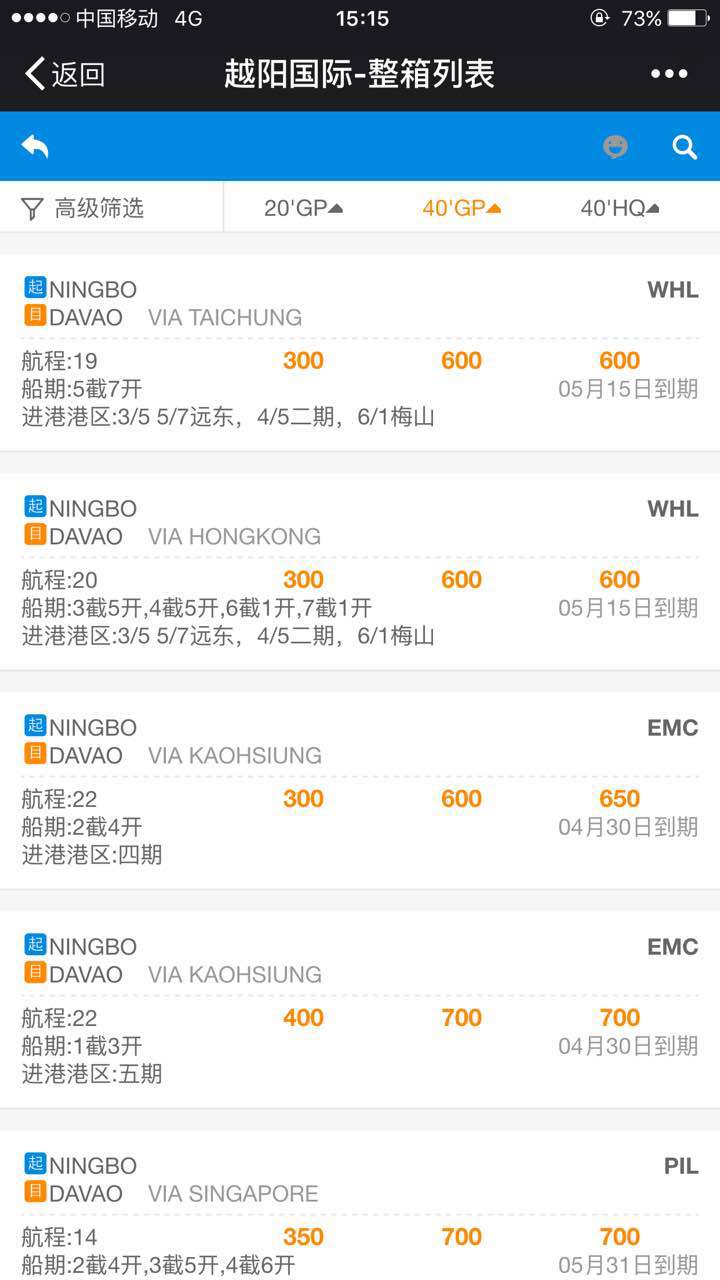Open the search magnifier
The height and width of the screenshot is (1280, 720).
684,147
